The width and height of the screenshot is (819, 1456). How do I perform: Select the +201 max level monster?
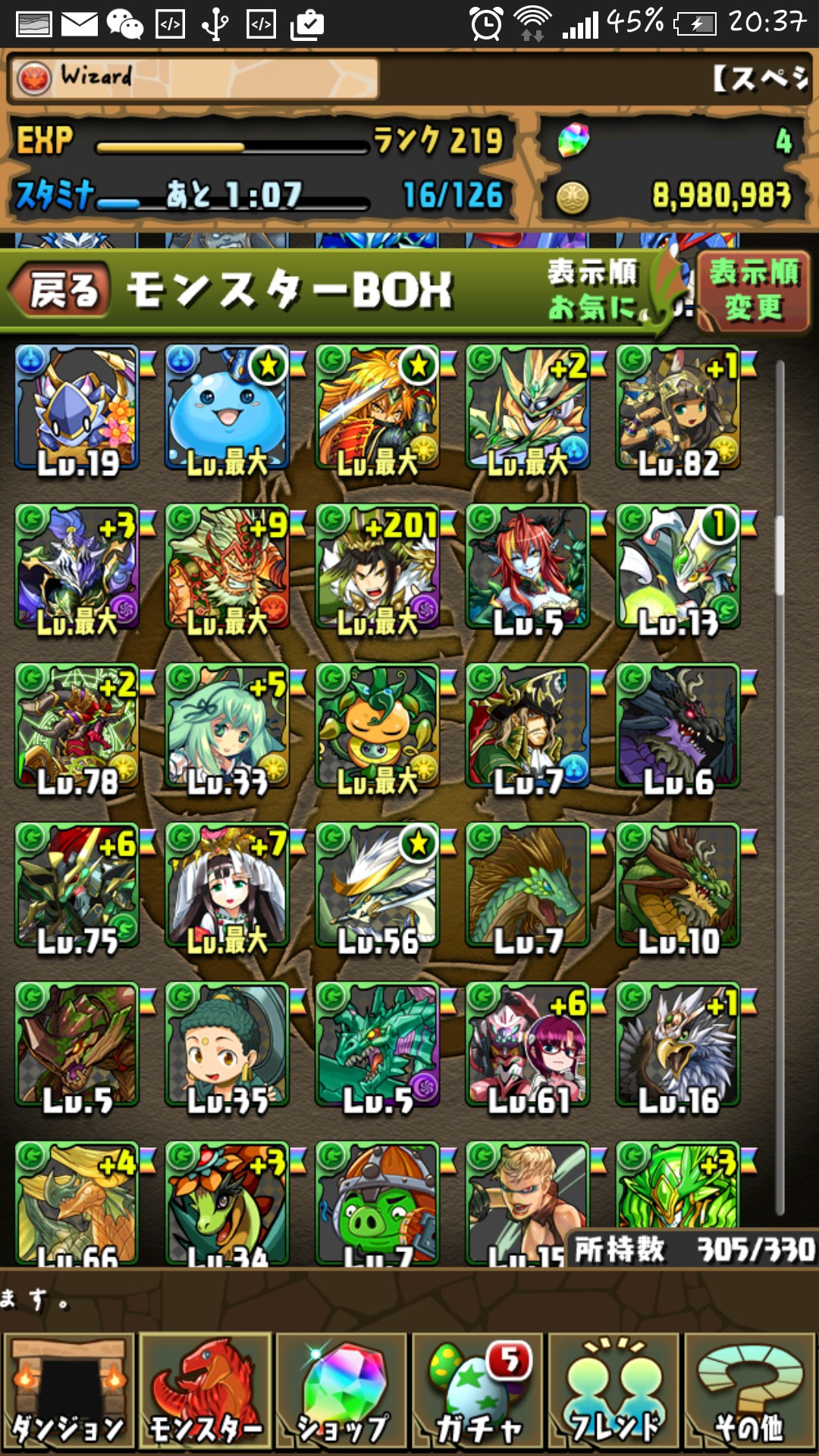tap(378, 567)
